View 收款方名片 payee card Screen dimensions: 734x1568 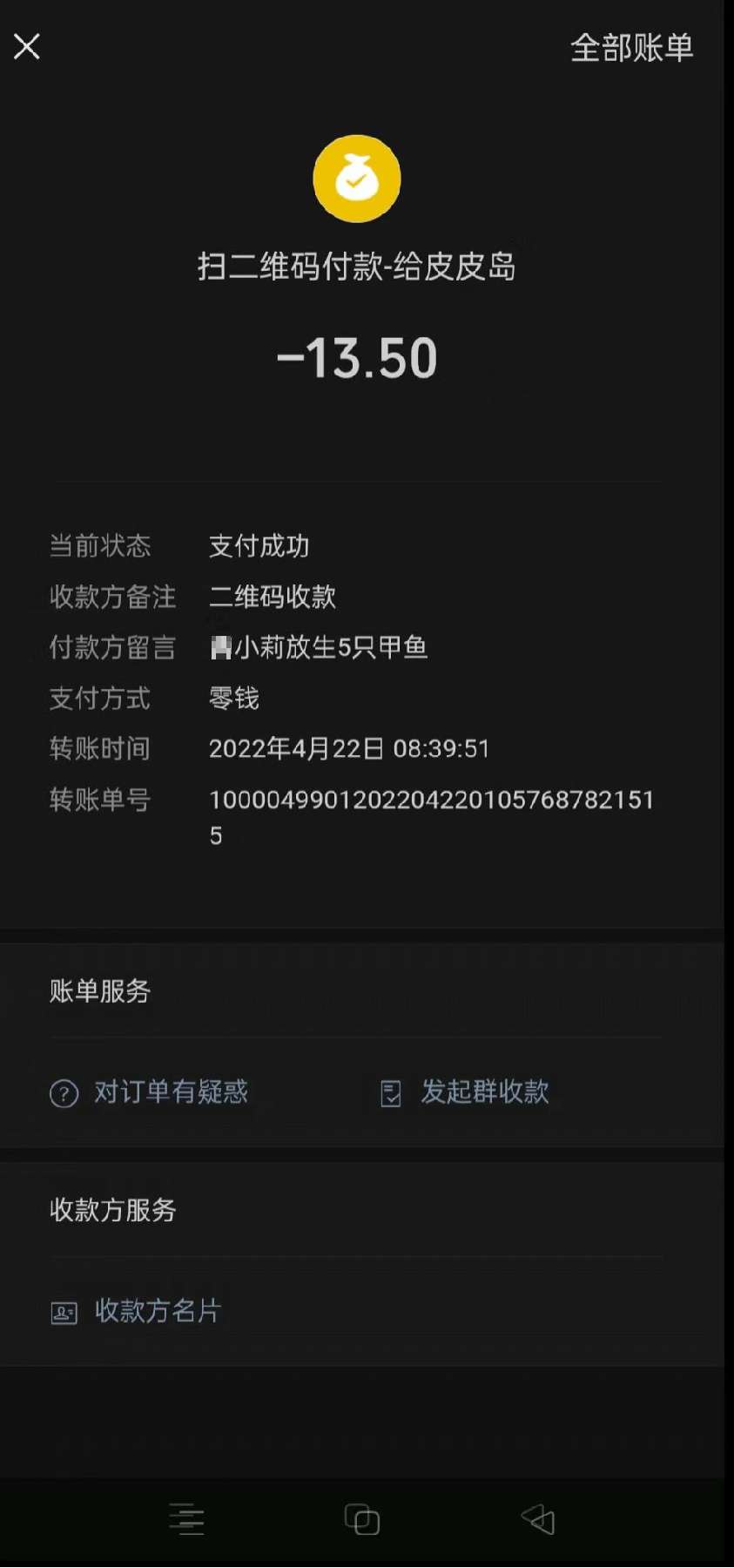click(137, 1311)
